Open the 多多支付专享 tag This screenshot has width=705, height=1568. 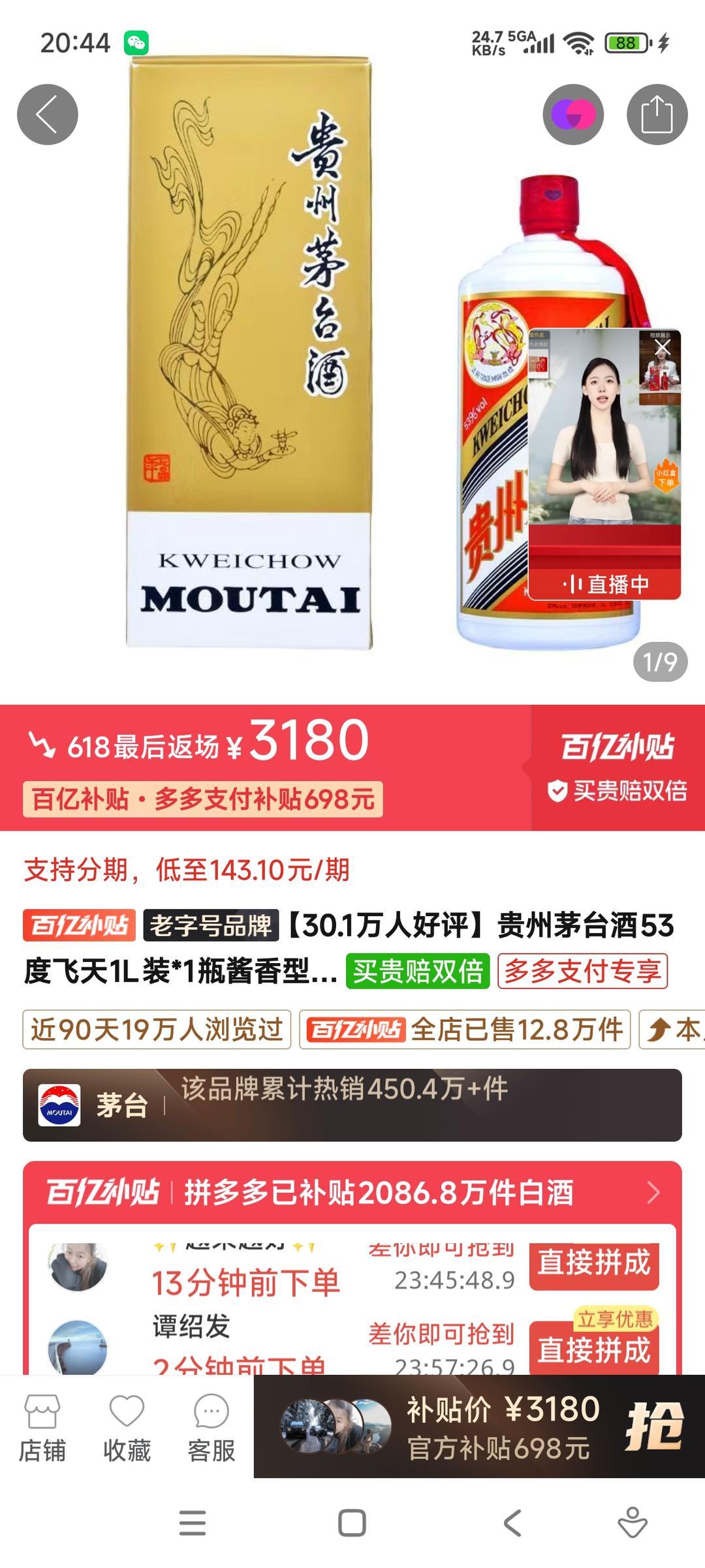[582, 972]
